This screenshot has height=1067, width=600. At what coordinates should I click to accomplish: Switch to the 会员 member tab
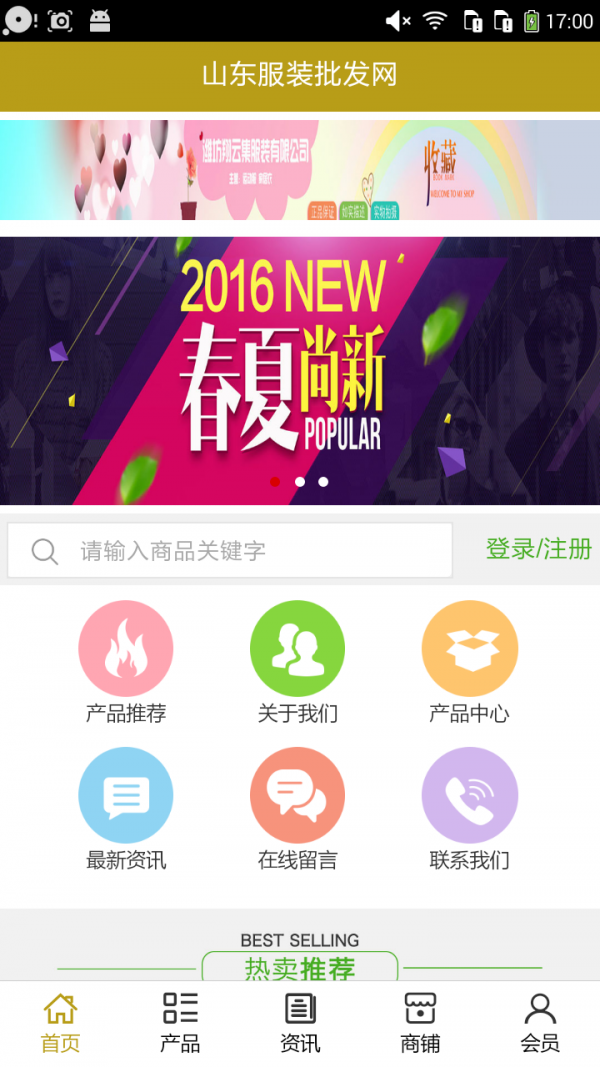coord(540,1022)
